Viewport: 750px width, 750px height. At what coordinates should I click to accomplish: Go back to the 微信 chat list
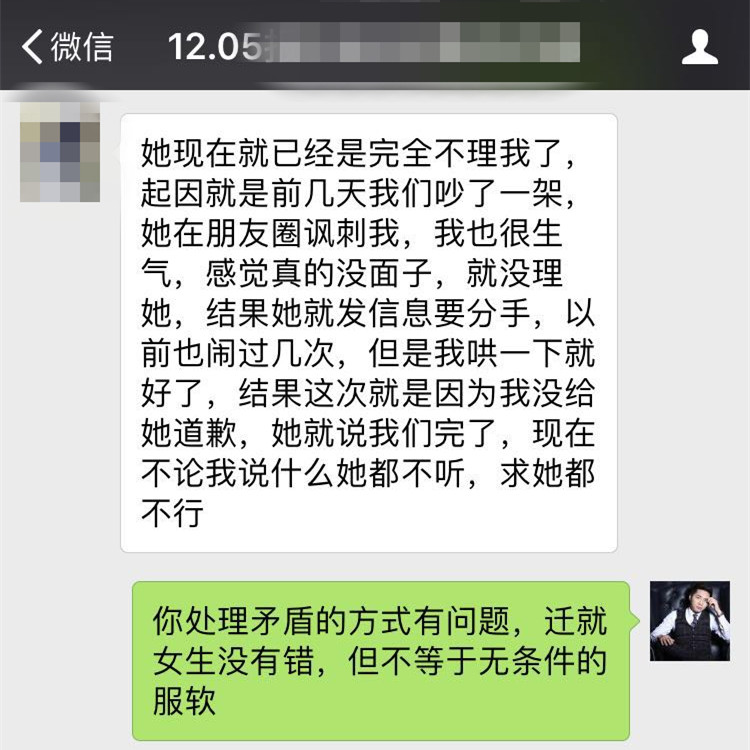[67, 46]
